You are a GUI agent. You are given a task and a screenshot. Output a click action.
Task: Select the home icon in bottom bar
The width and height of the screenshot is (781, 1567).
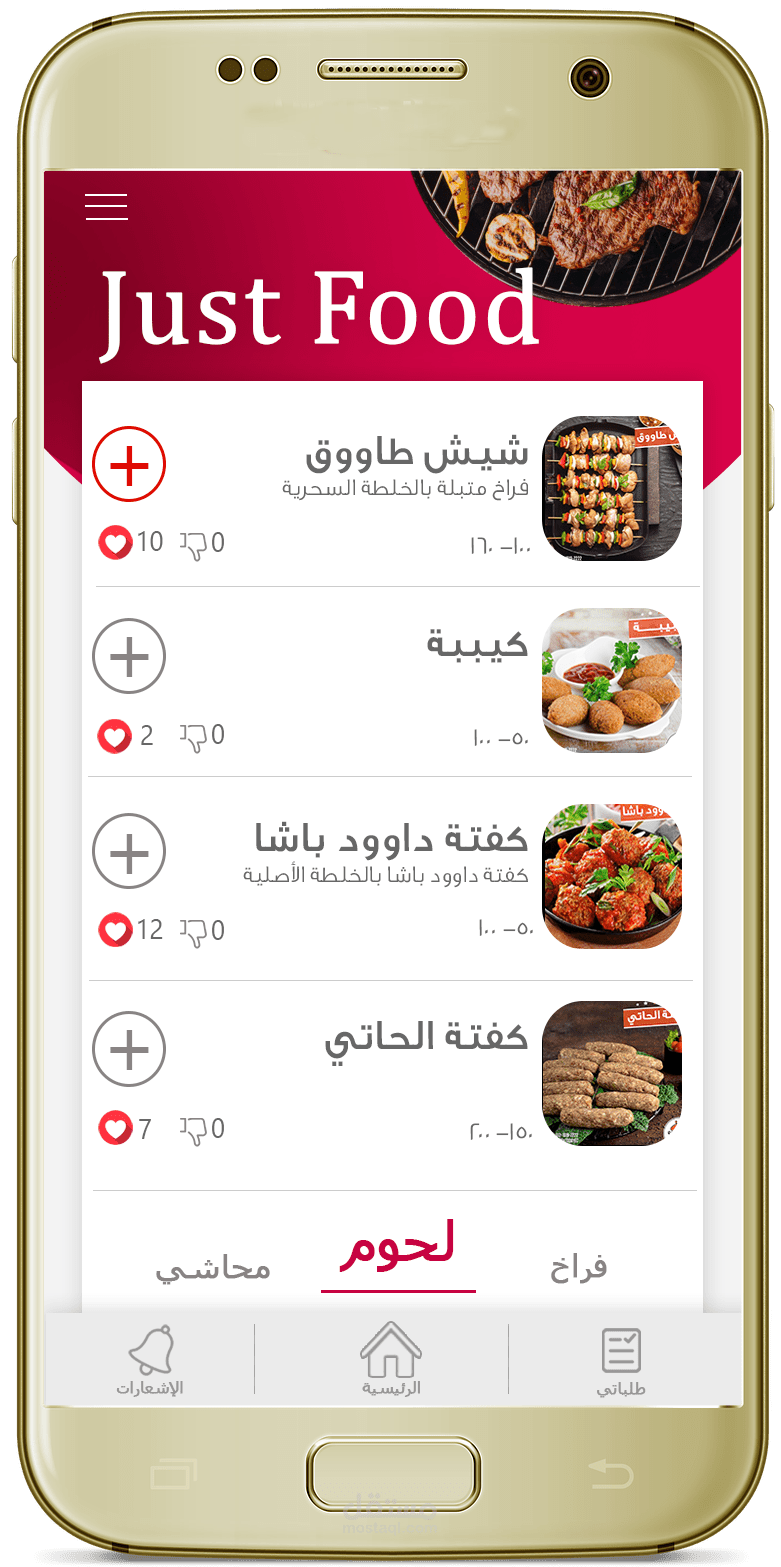click(x=390, y=1350)
